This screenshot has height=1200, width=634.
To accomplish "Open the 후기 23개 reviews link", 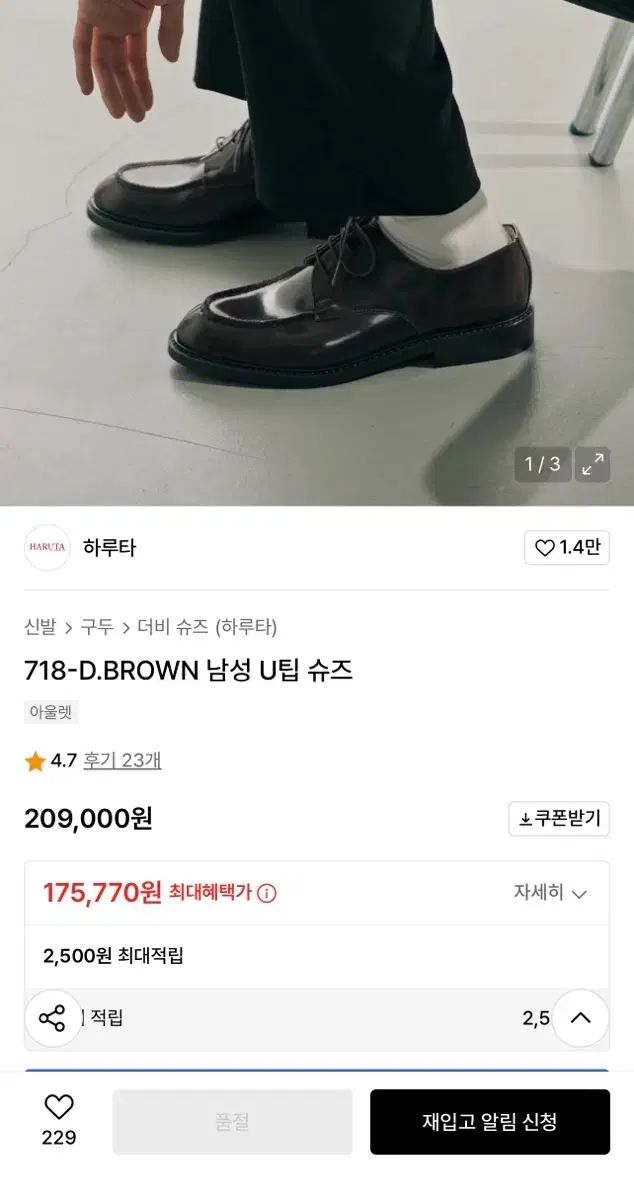I will pyautogui.click(x=122, y=760).
